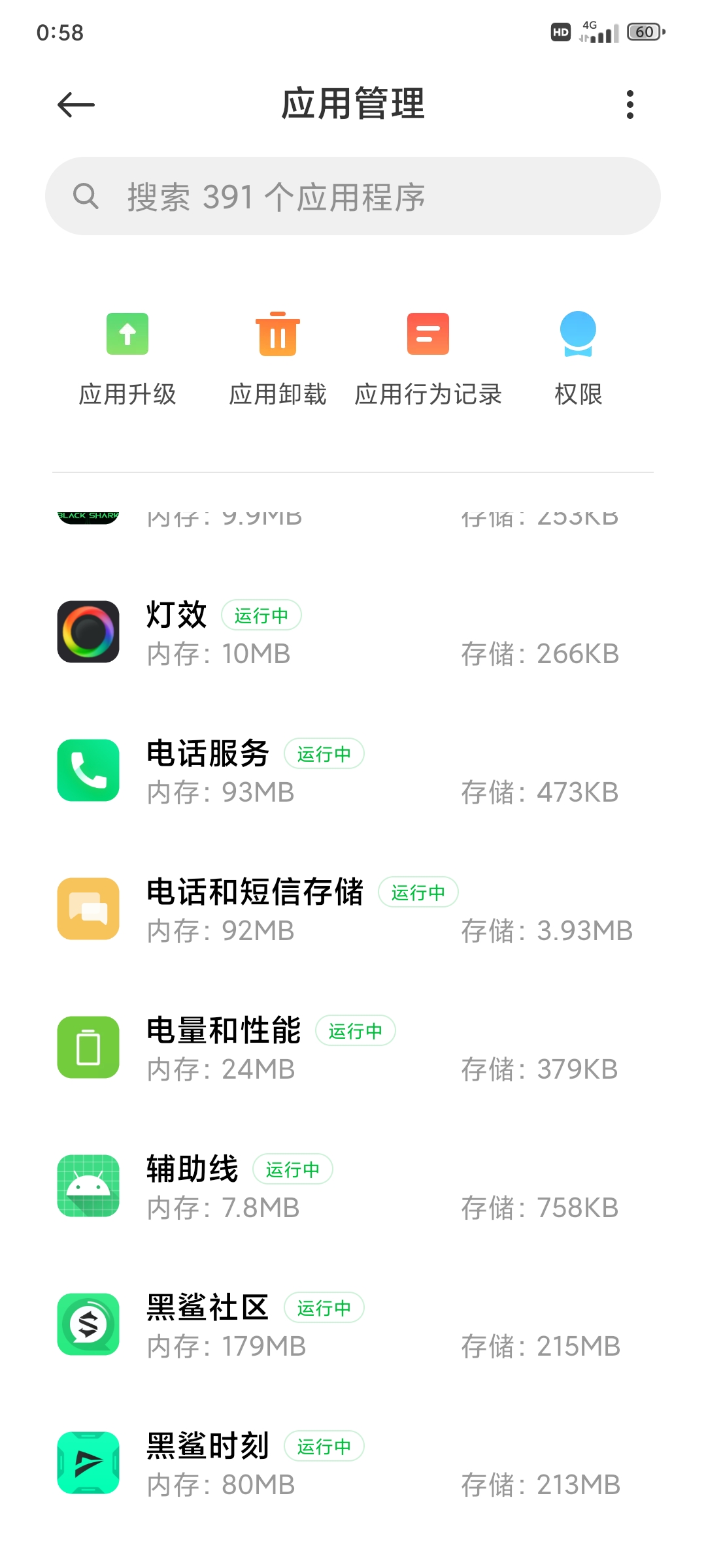Open the 电量和性能 app details
The image size is (706, 1568).
[353, 1048]
